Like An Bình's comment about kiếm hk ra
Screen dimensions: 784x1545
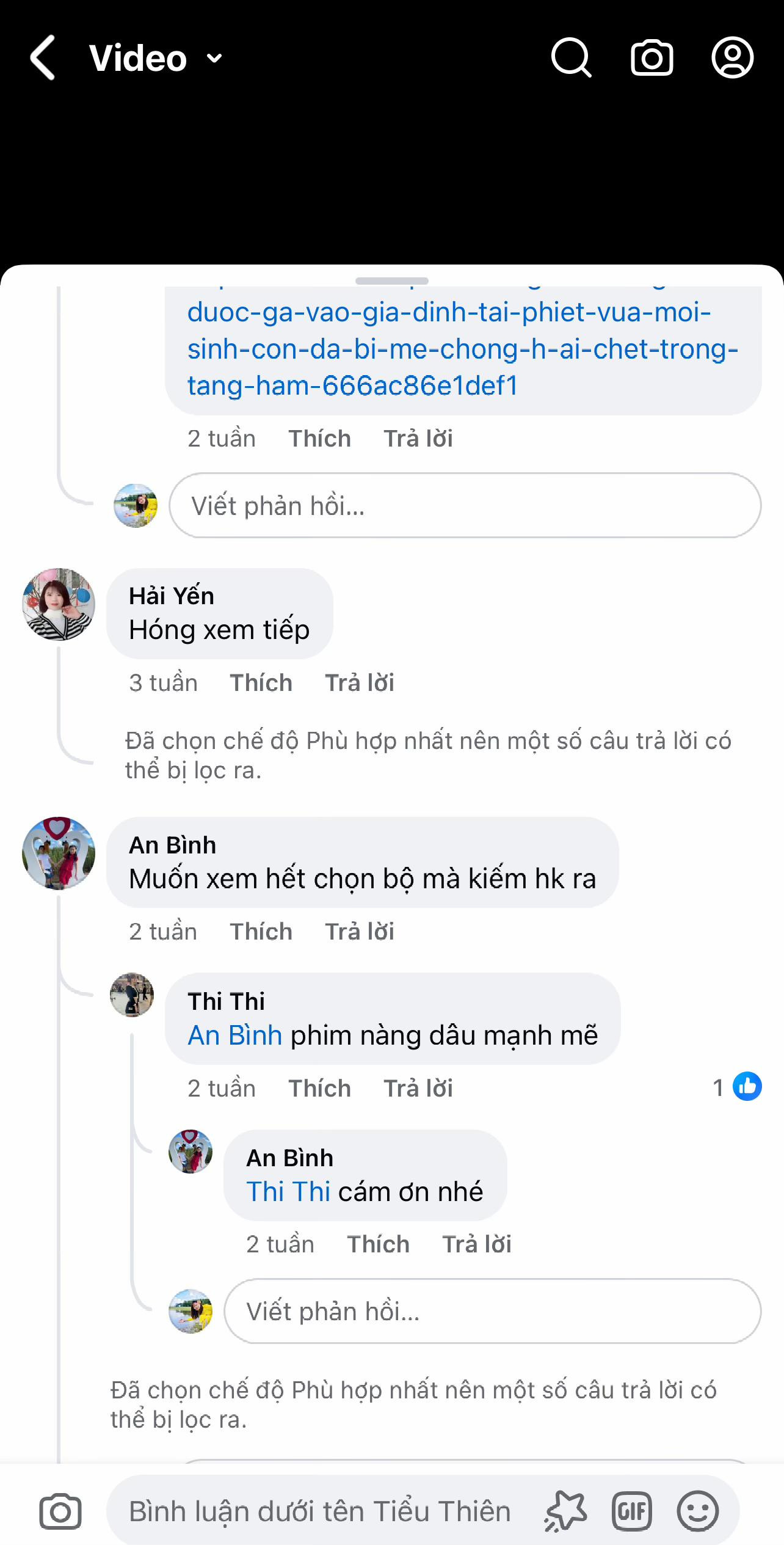[x=261, y=932]
